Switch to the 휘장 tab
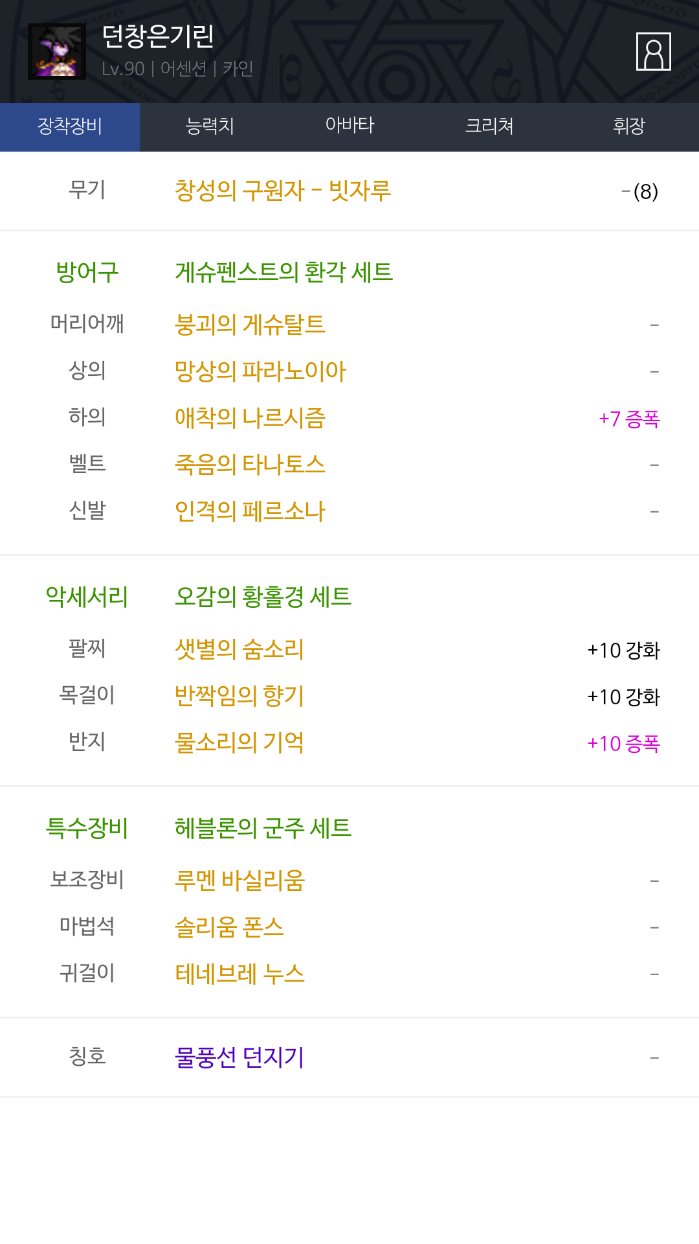This screenshot has height=1244, width=699. coord(629,127)
